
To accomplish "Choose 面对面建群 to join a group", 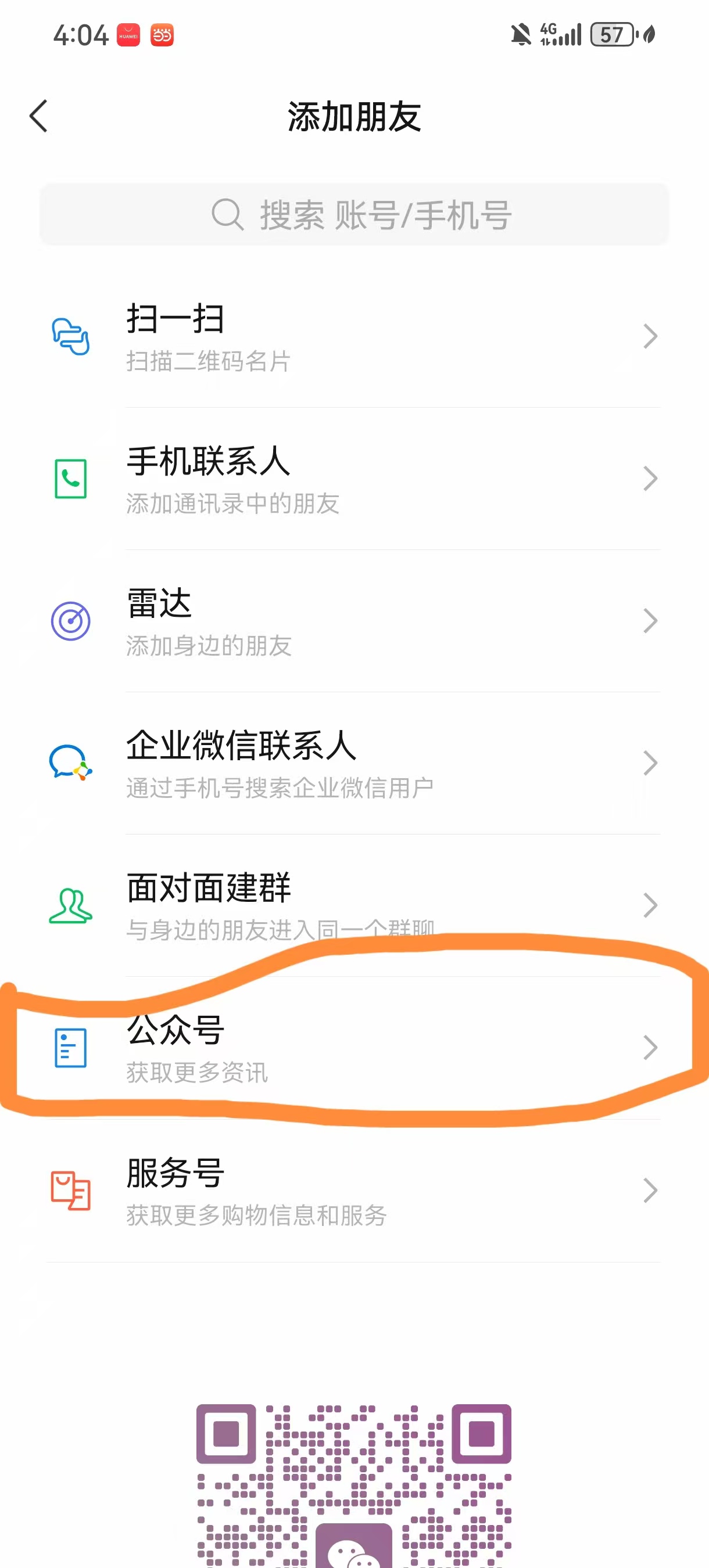I will [x=353, y=905].
